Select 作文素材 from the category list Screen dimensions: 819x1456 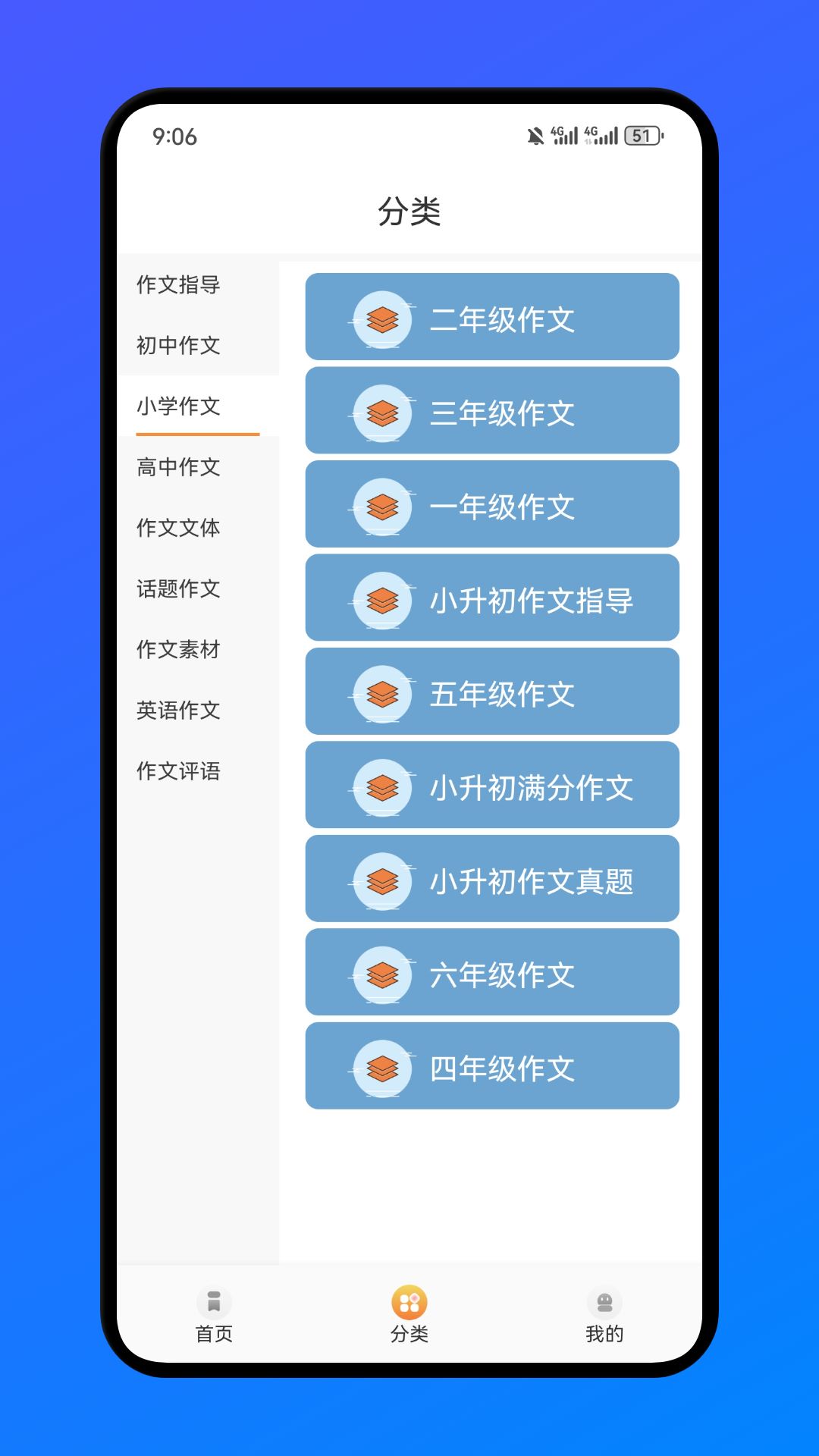pos(177,650)
